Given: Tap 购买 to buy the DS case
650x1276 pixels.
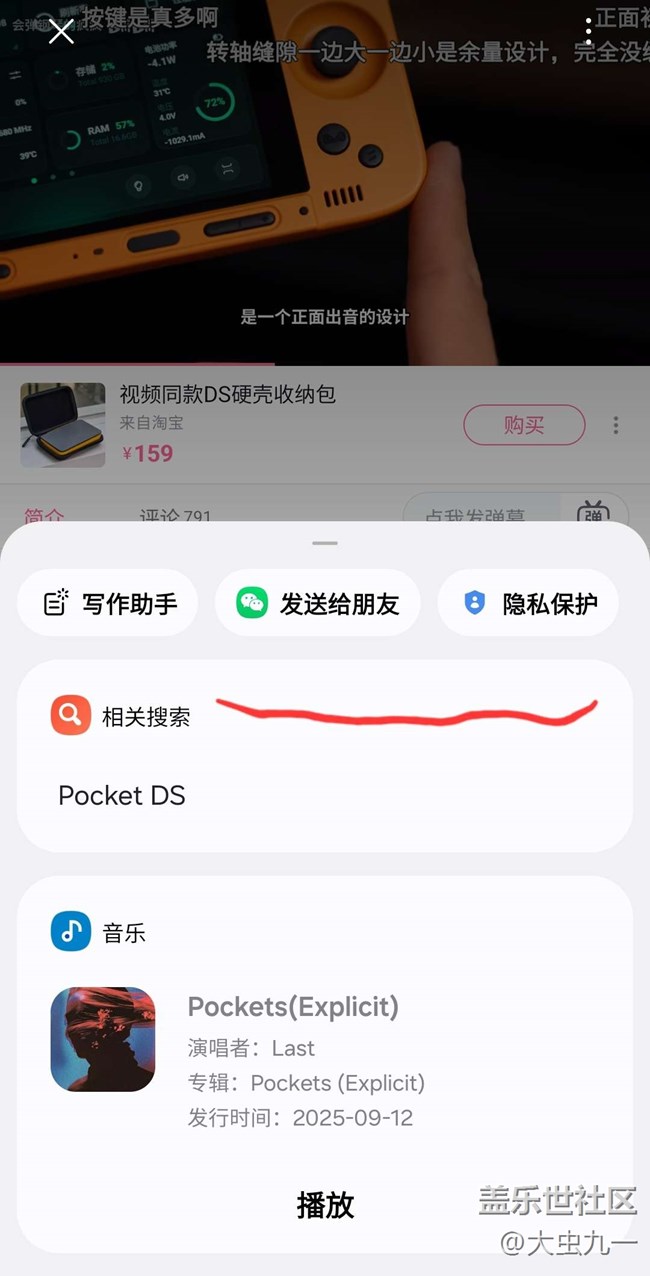Looking at the screenshot, I should 523,425.
